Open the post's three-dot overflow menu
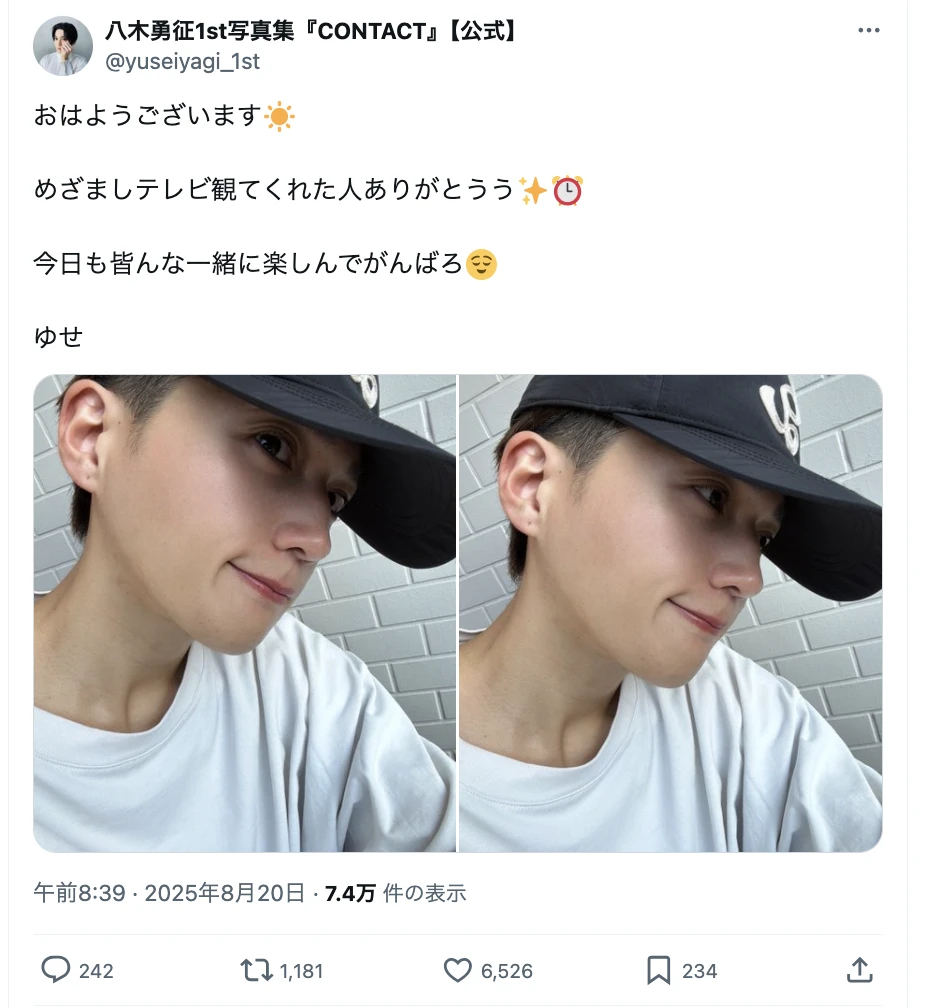Screen dimensions: 928x1008 click(x=868, y=31)
